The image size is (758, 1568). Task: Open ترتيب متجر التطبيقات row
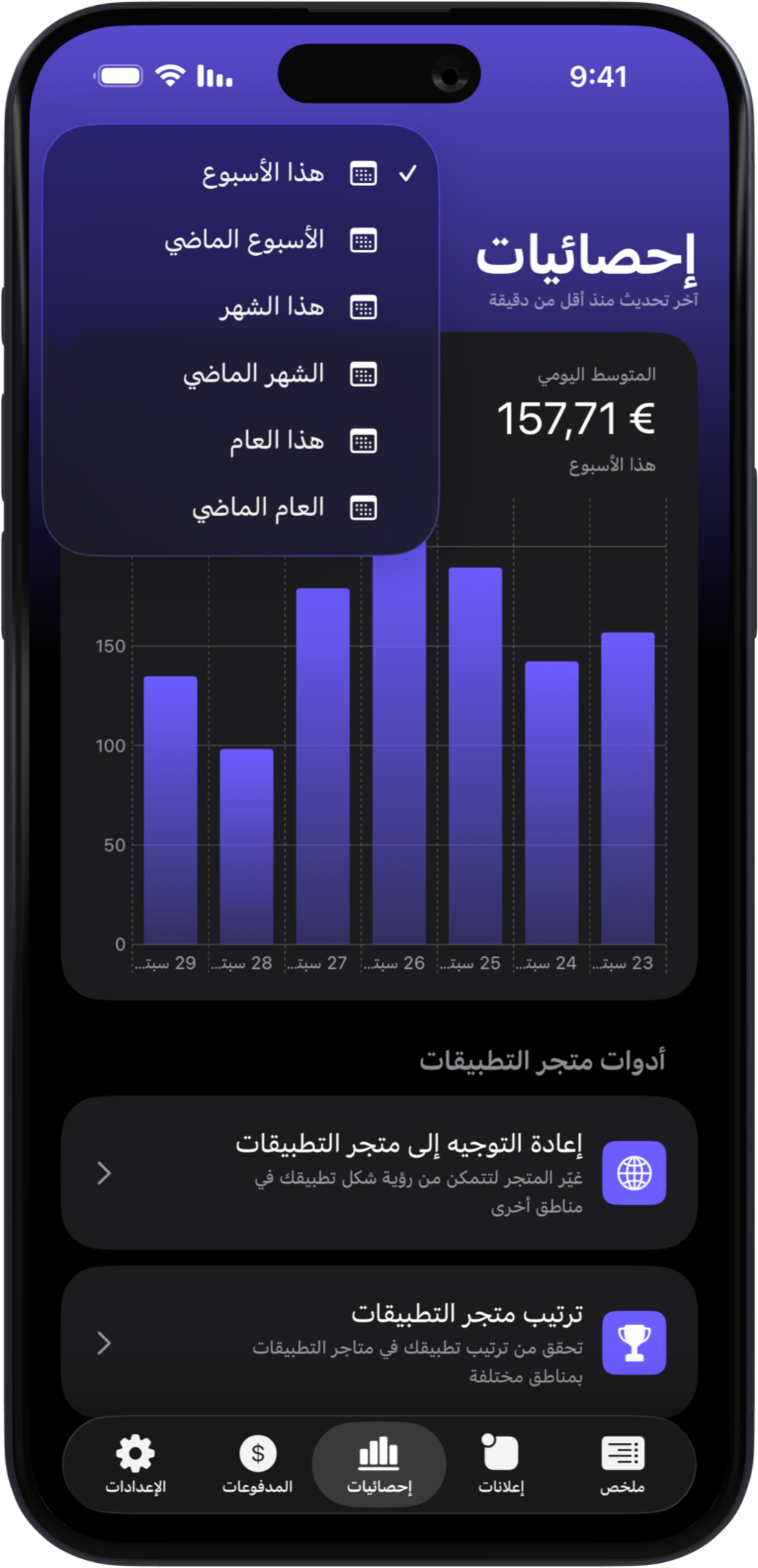pyautogui.click(x=379, y=1342)
